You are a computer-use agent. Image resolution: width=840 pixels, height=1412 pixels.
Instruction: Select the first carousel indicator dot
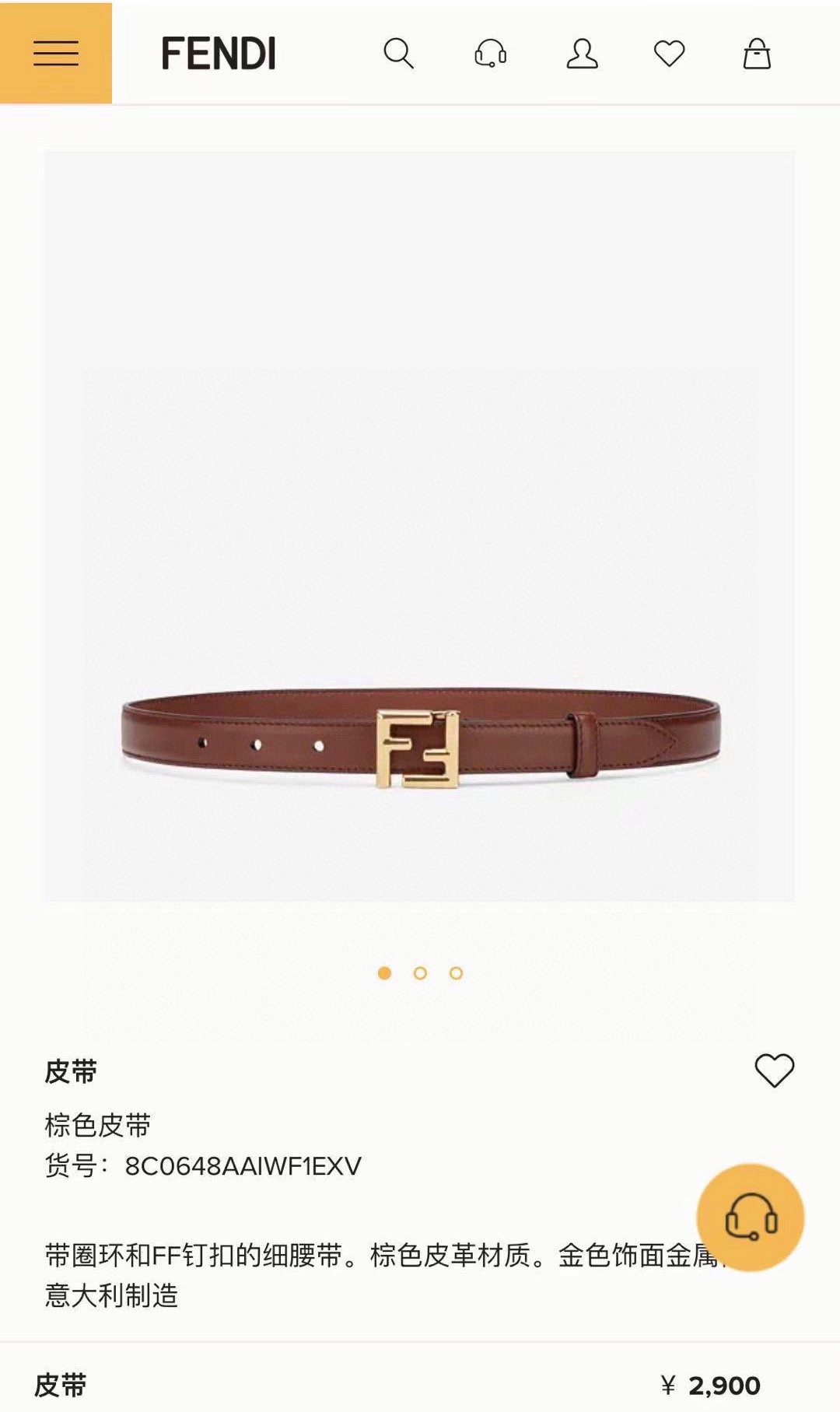click(383, 972)
